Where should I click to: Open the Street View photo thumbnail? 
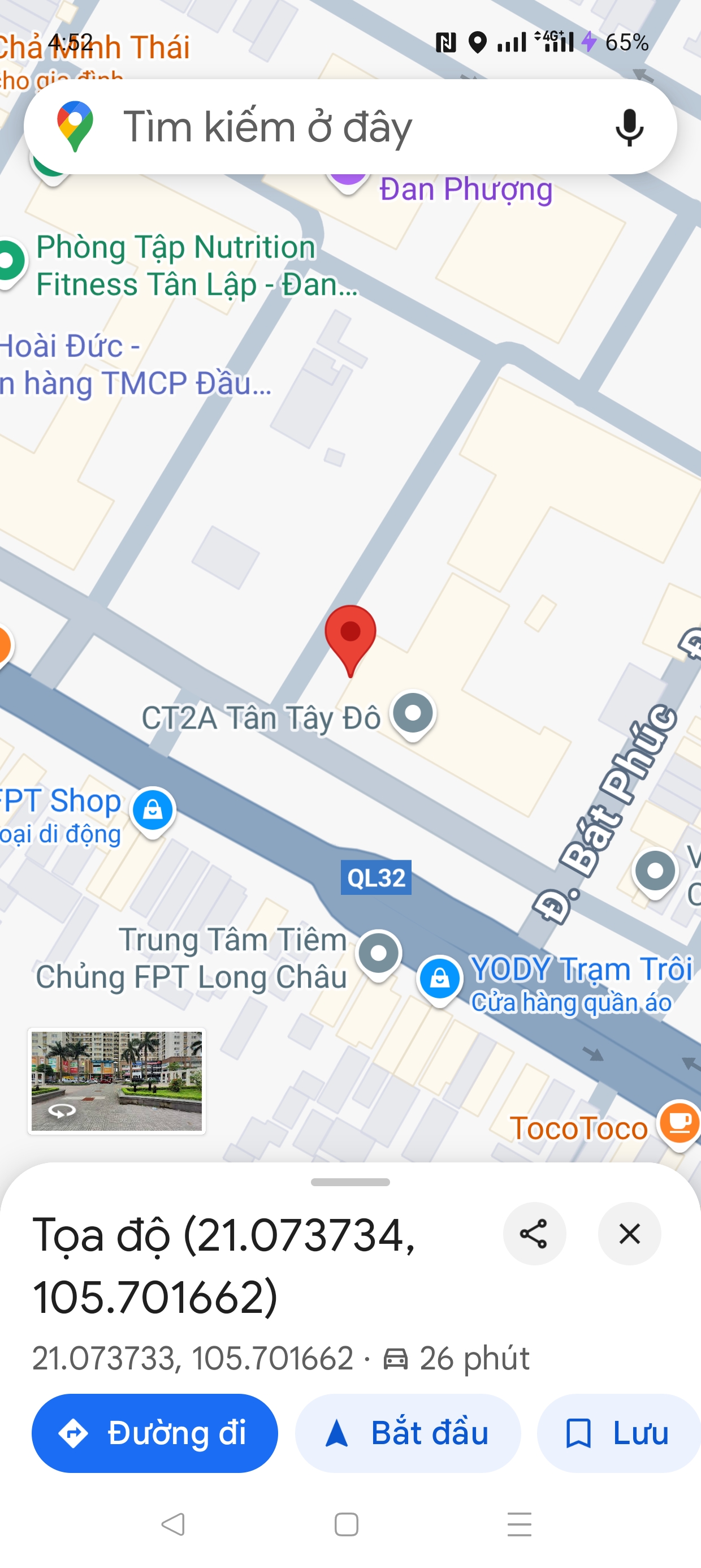click(117, 1080)
